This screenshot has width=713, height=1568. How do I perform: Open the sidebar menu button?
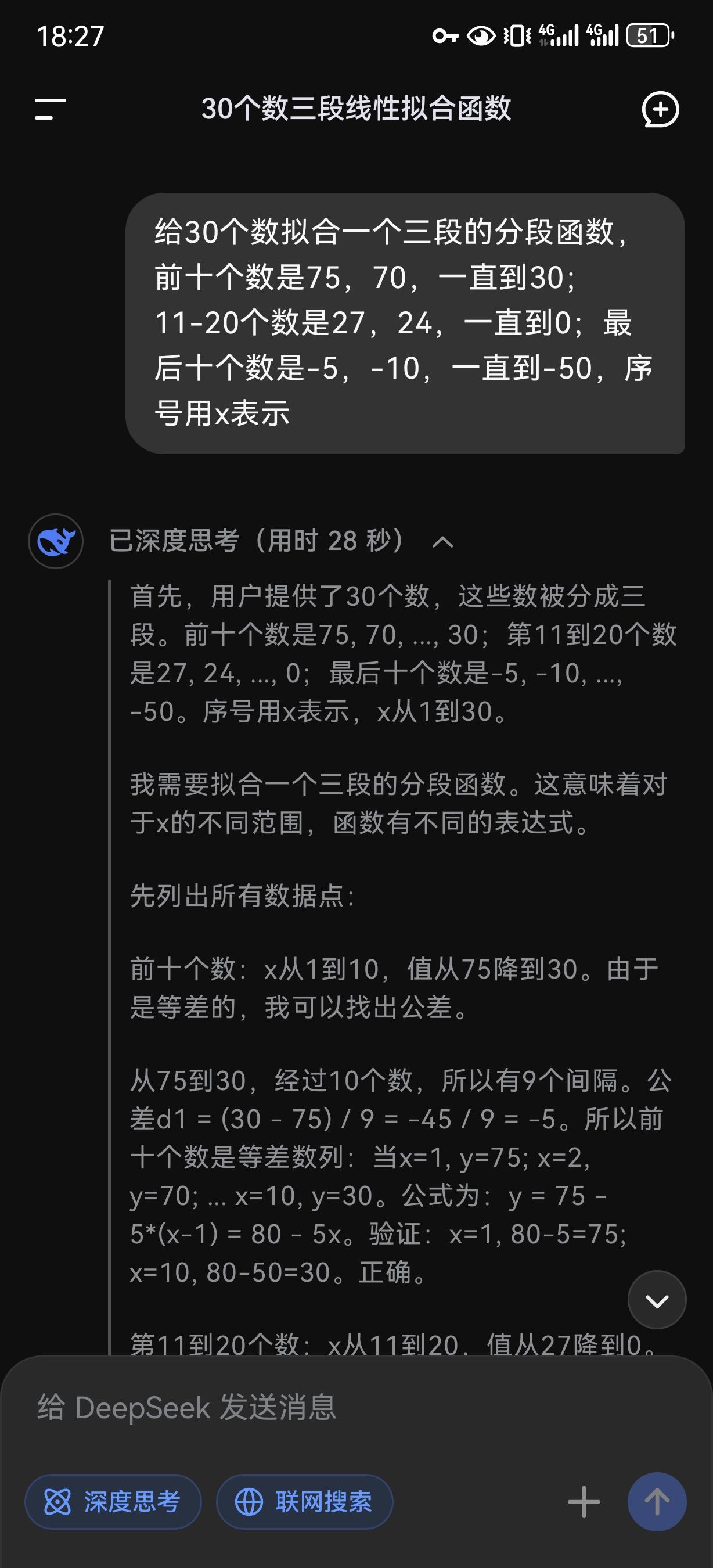[51, 109]
